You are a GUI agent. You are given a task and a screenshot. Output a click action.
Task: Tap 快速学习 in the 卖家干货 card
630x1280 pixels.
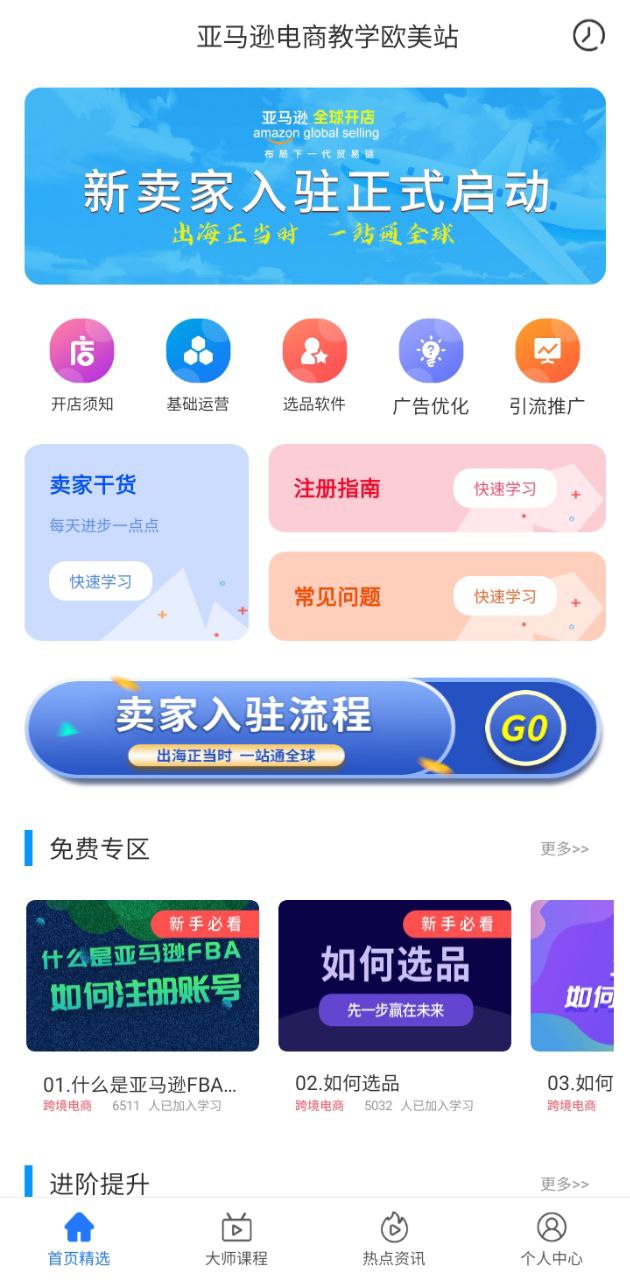tap(100, 581)
